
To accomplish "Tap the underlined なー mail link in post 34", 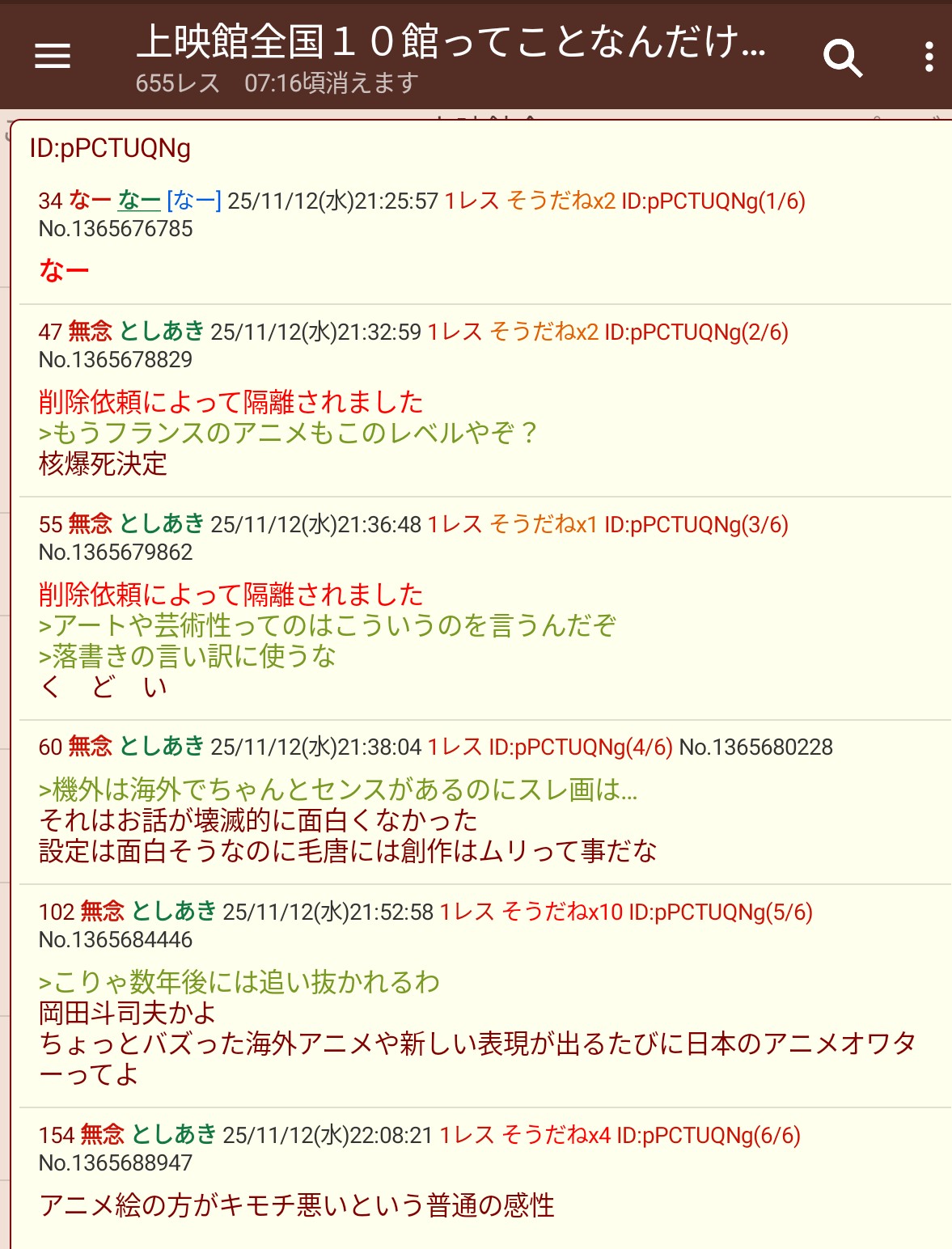I will point(139,200).
